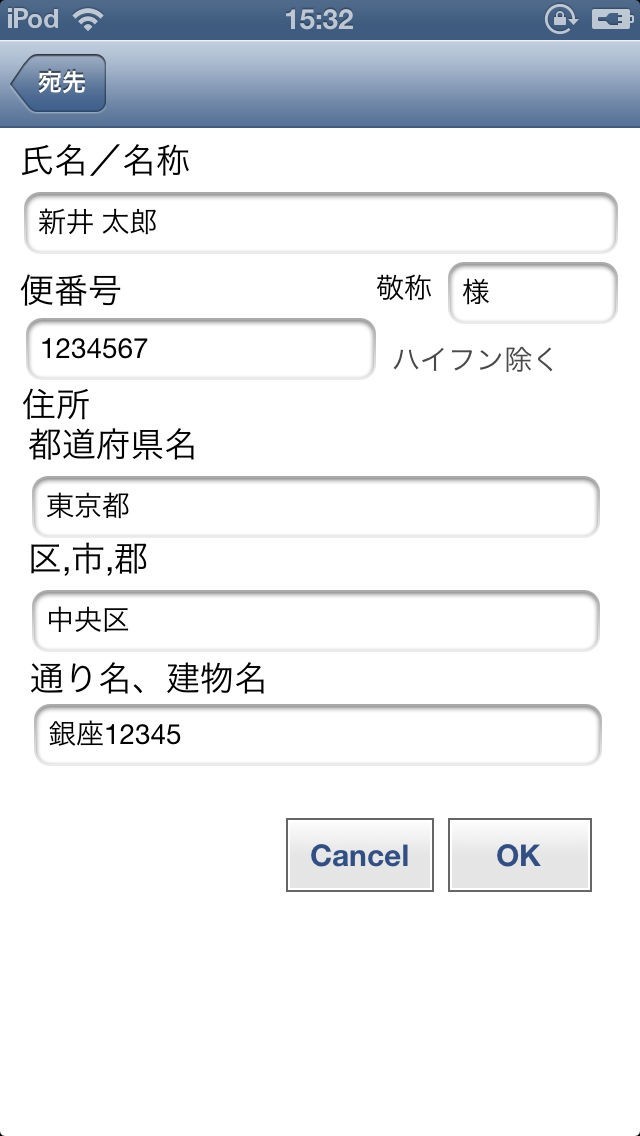Tap the 敬称 honorific field showing 様

click(532, 293)
